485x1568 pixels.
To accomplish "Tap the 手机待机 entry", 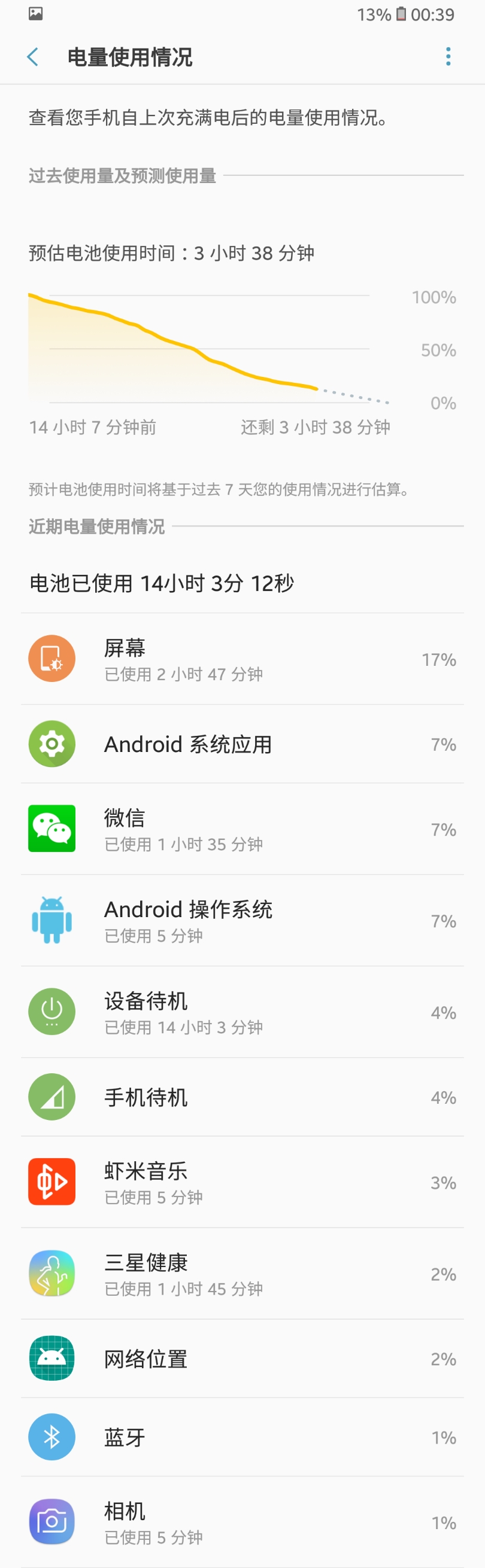I will 242,1097.
